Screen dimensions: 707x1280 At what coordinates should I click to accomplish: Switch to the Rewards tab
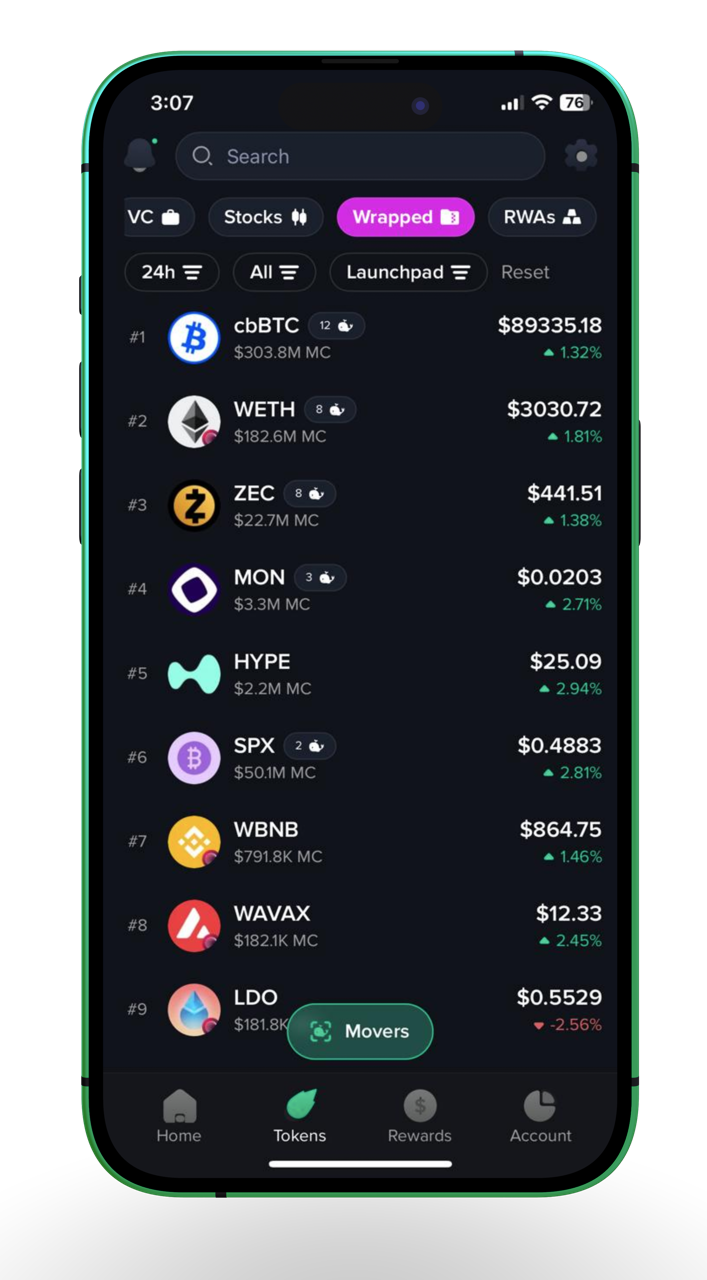(x=420, y=1116)
